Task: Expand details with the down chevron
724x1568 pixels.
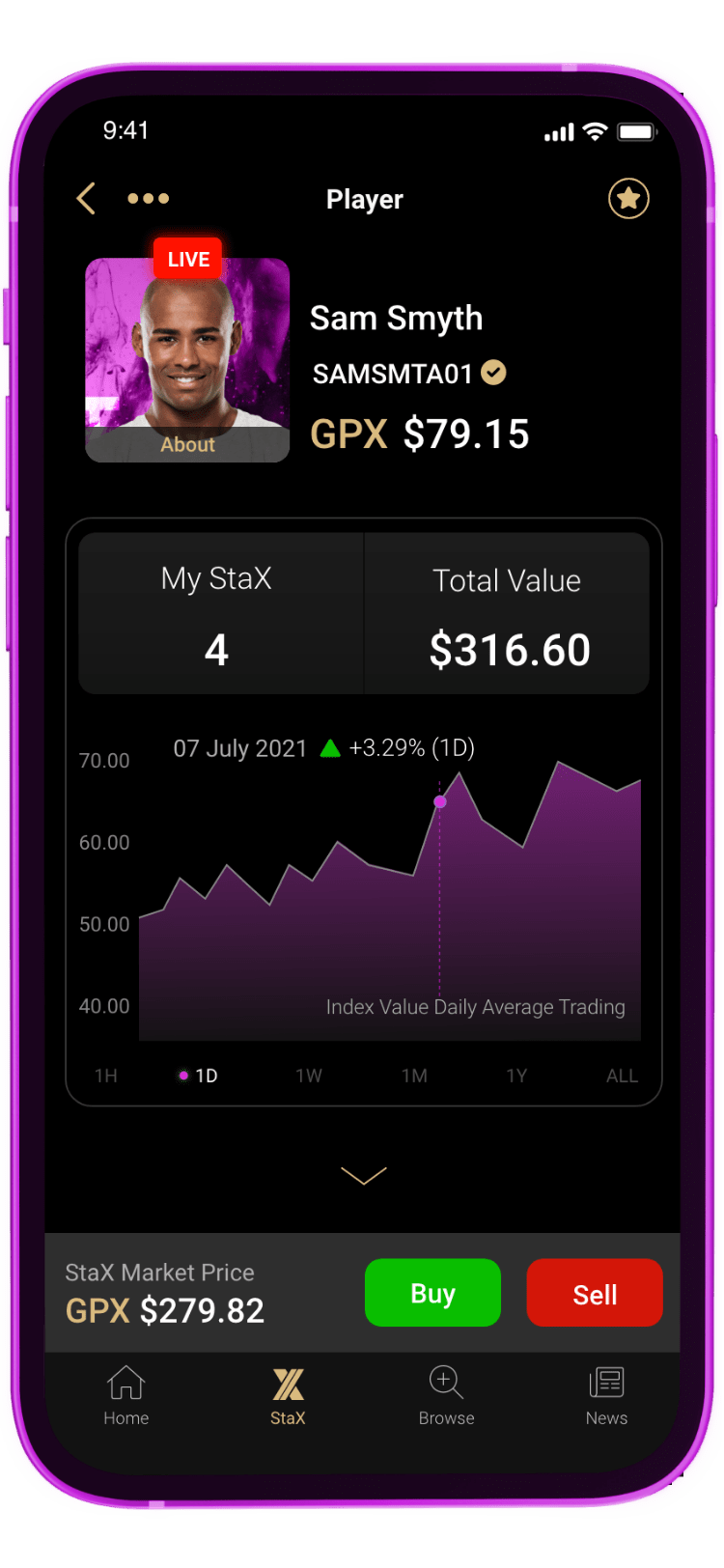Action: [x=364, y=1175]
